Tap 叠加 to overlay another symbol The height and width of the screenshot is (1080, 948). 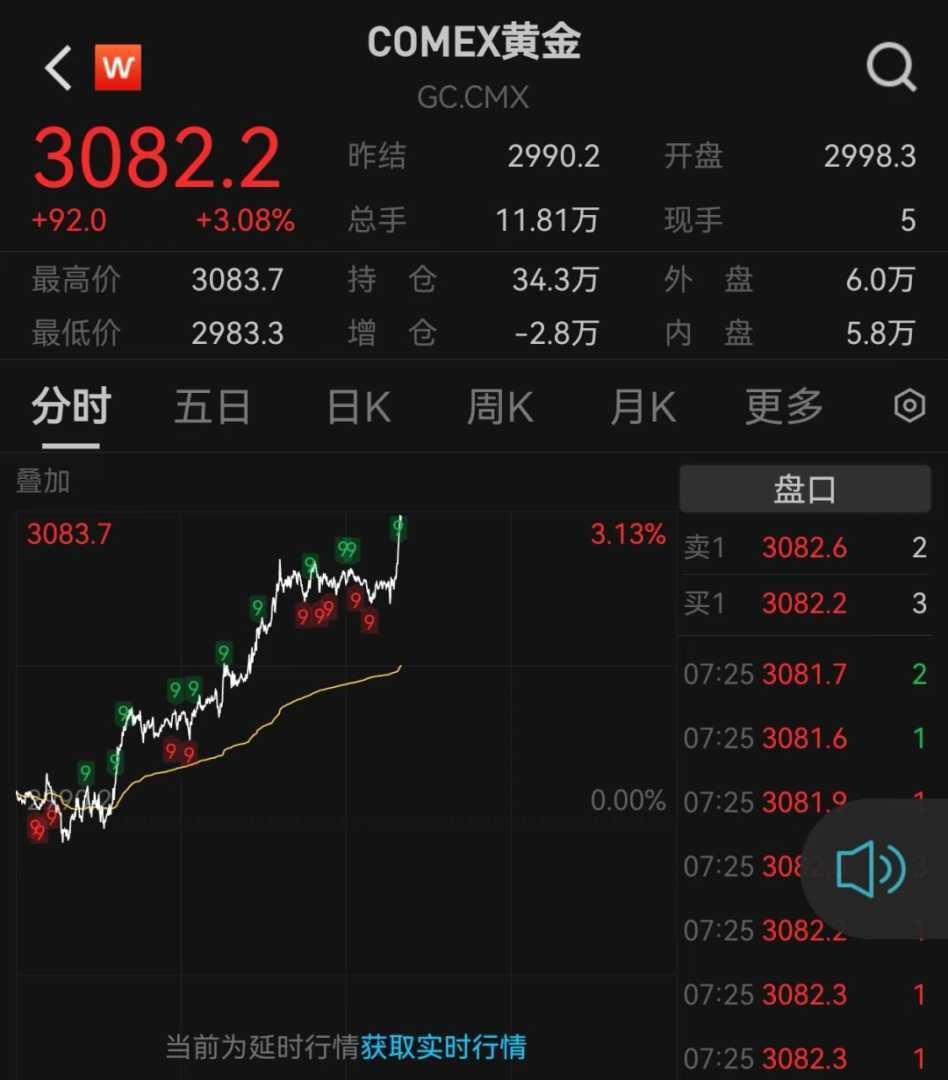[43, 481]
